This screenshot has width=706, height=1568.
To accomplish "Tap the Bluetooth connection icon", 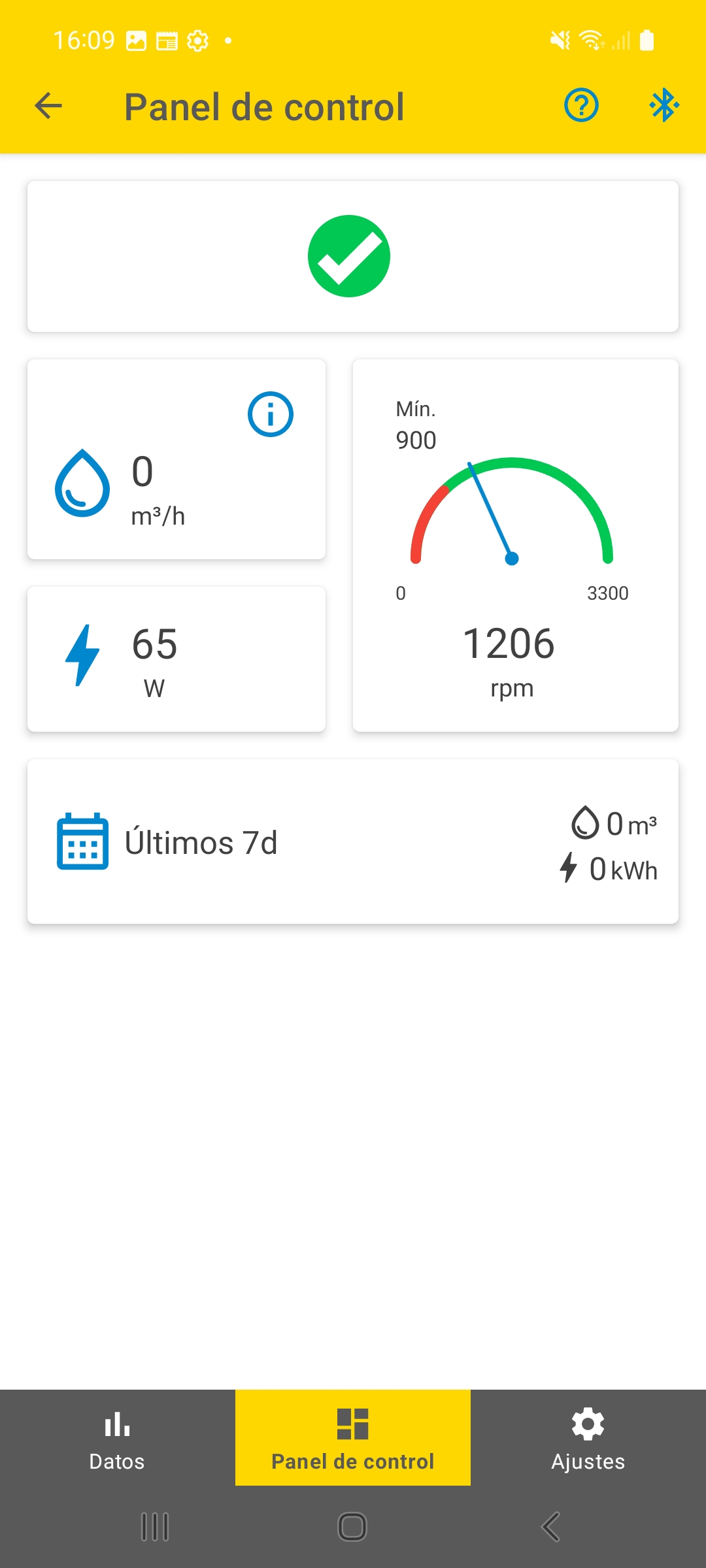I will pyautogui.click(x=664, y=105).
